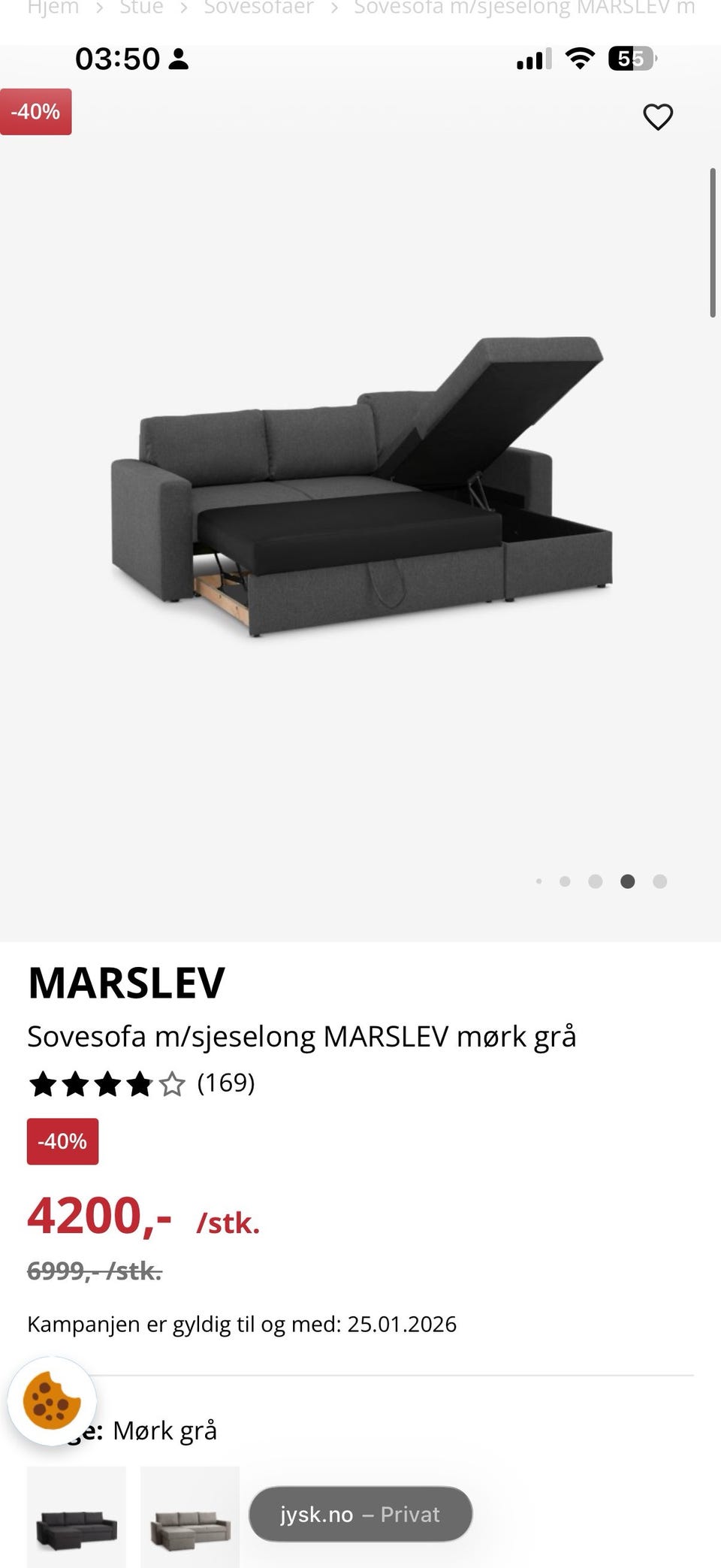Open Sovesofaer breadcrumb category
This screenshot has height=1568, width=721.
coord(258,8)
